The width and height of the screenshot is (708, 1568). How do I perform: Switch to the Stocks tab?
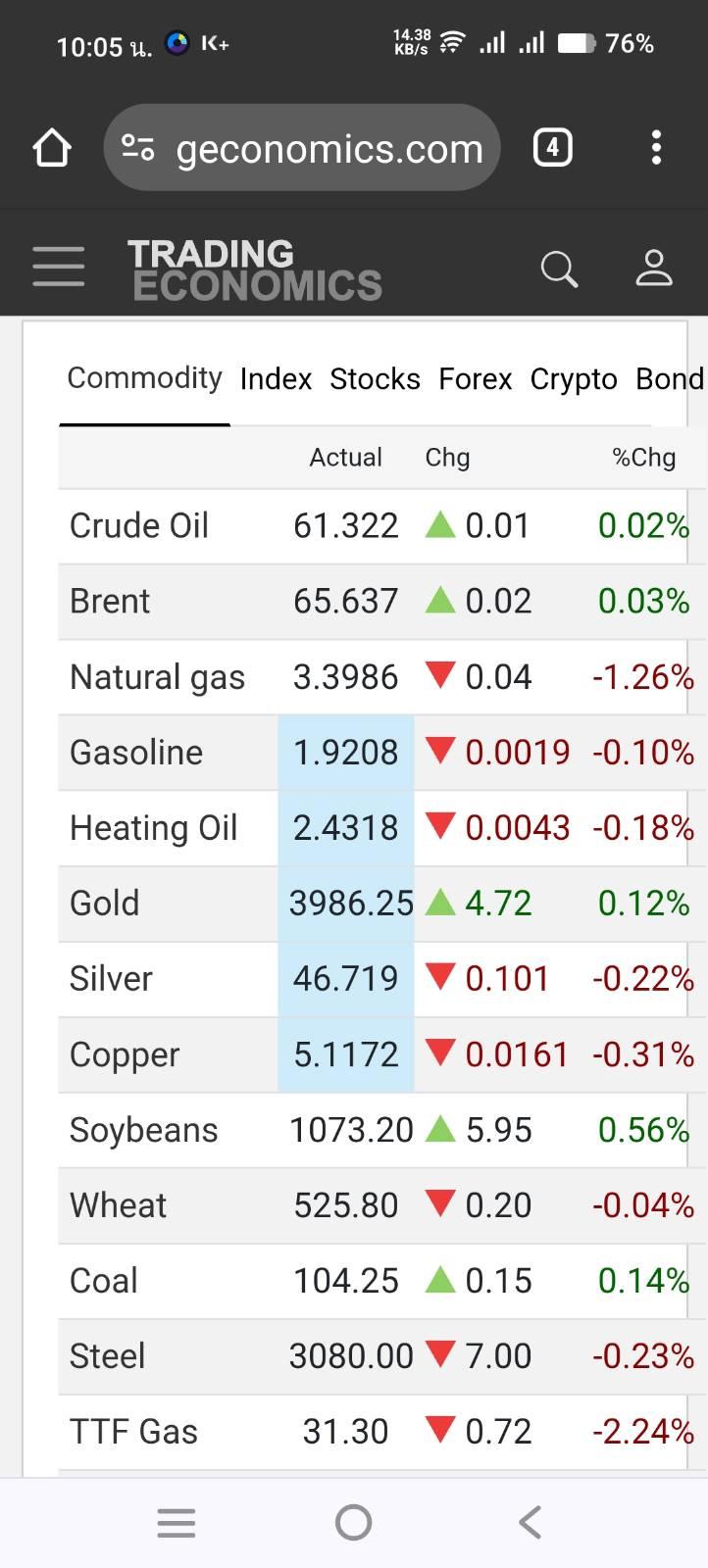375,379
